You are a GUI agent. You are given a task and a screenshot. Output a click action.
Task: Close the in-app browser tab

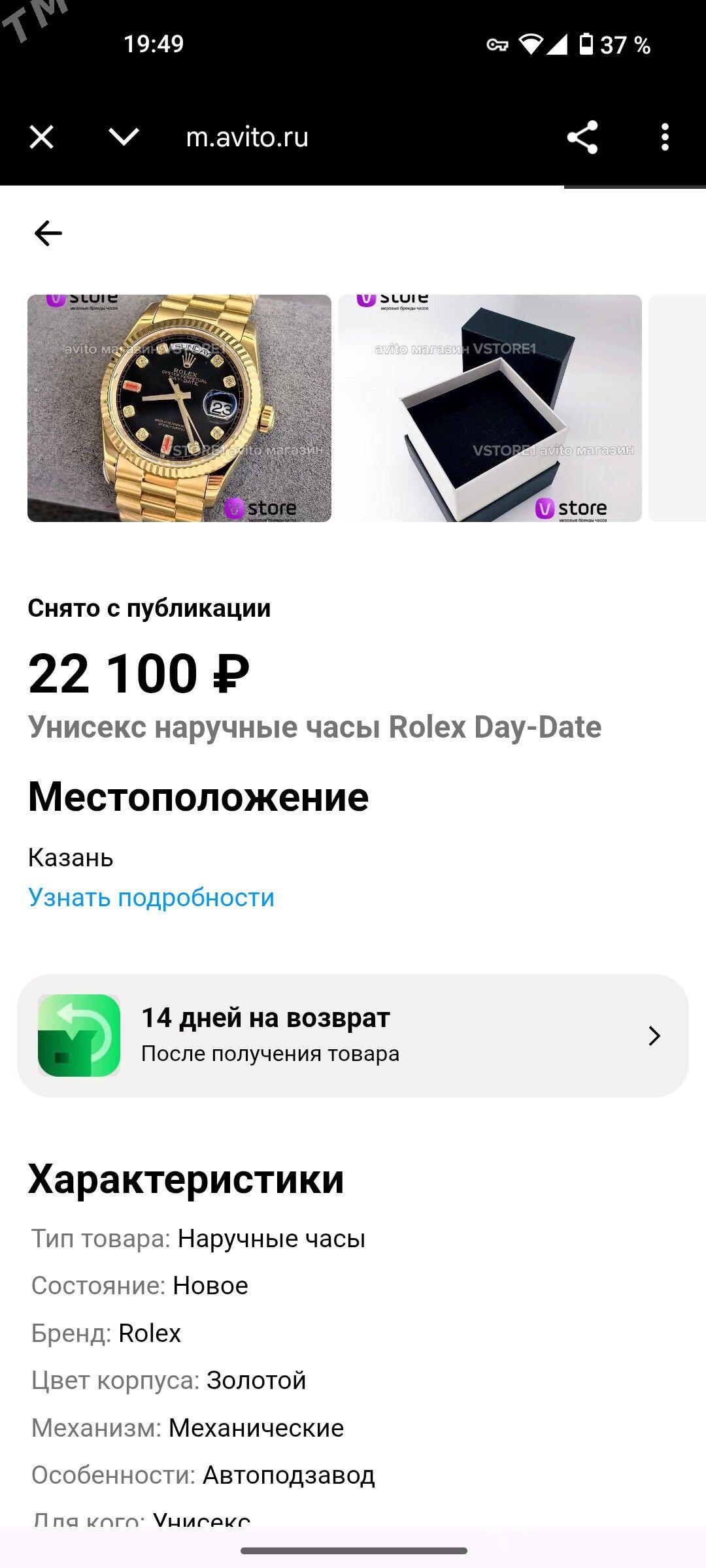point(42,137)
